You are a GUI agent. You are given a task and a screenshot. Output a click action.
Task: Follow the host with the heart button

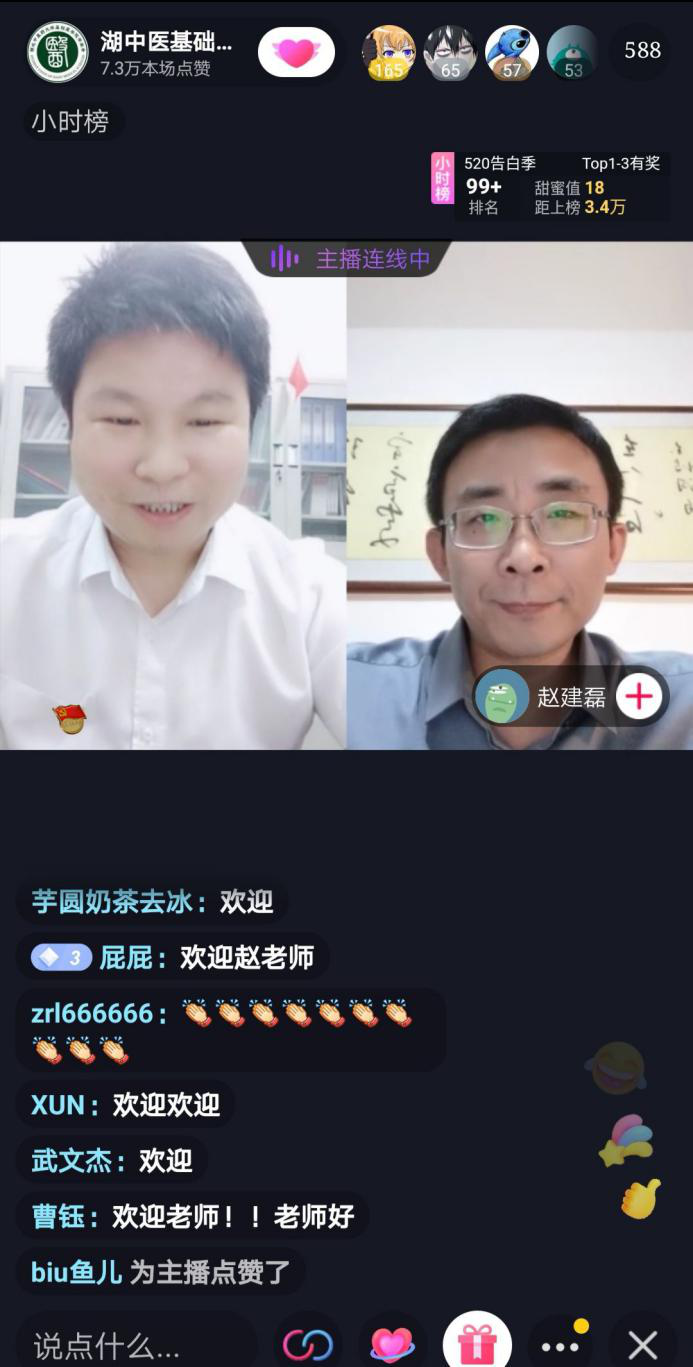click(x=296, y=52)
